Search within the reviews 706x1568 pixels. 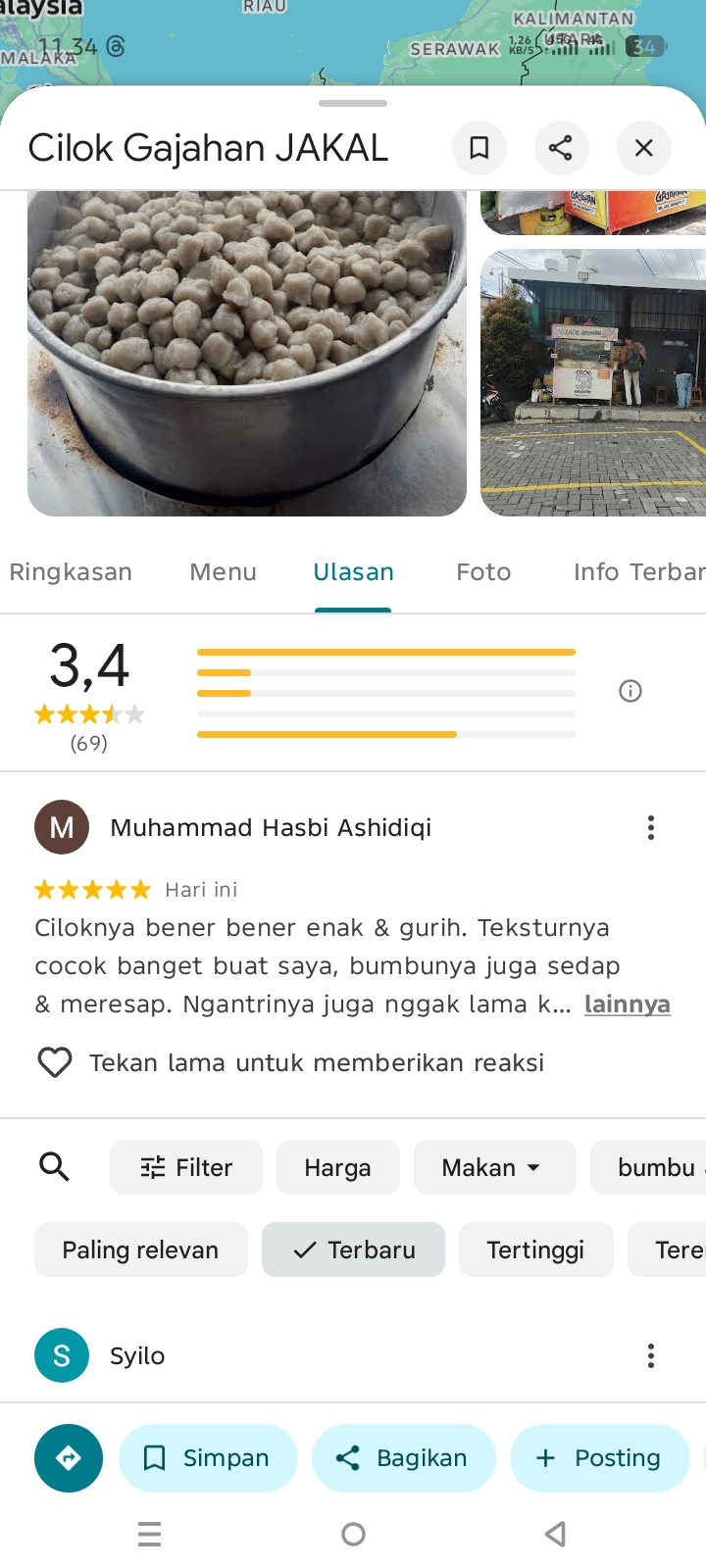pyautogui.click(x=54, y=1167)
